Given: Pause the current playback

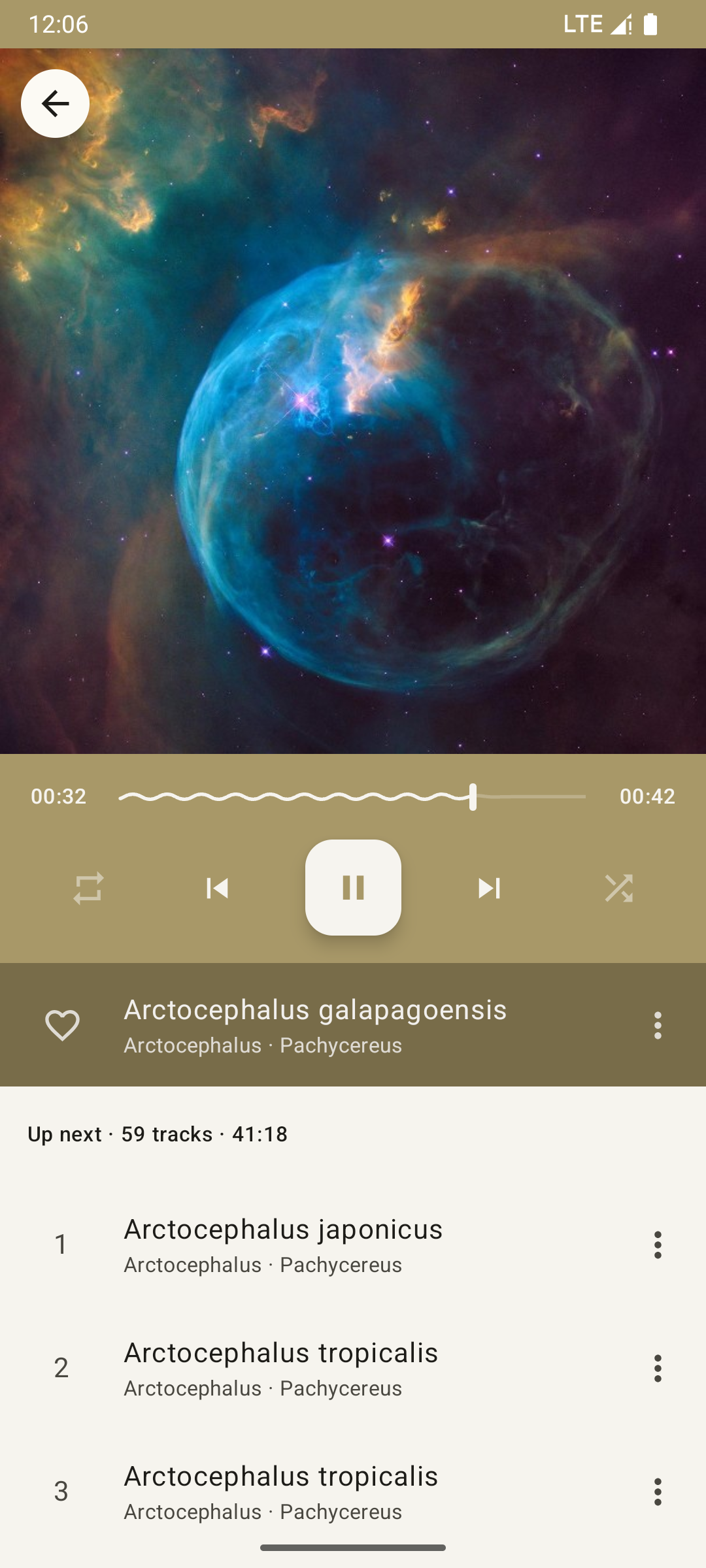Looking at the screenshot, I should (x=353, y=887).
